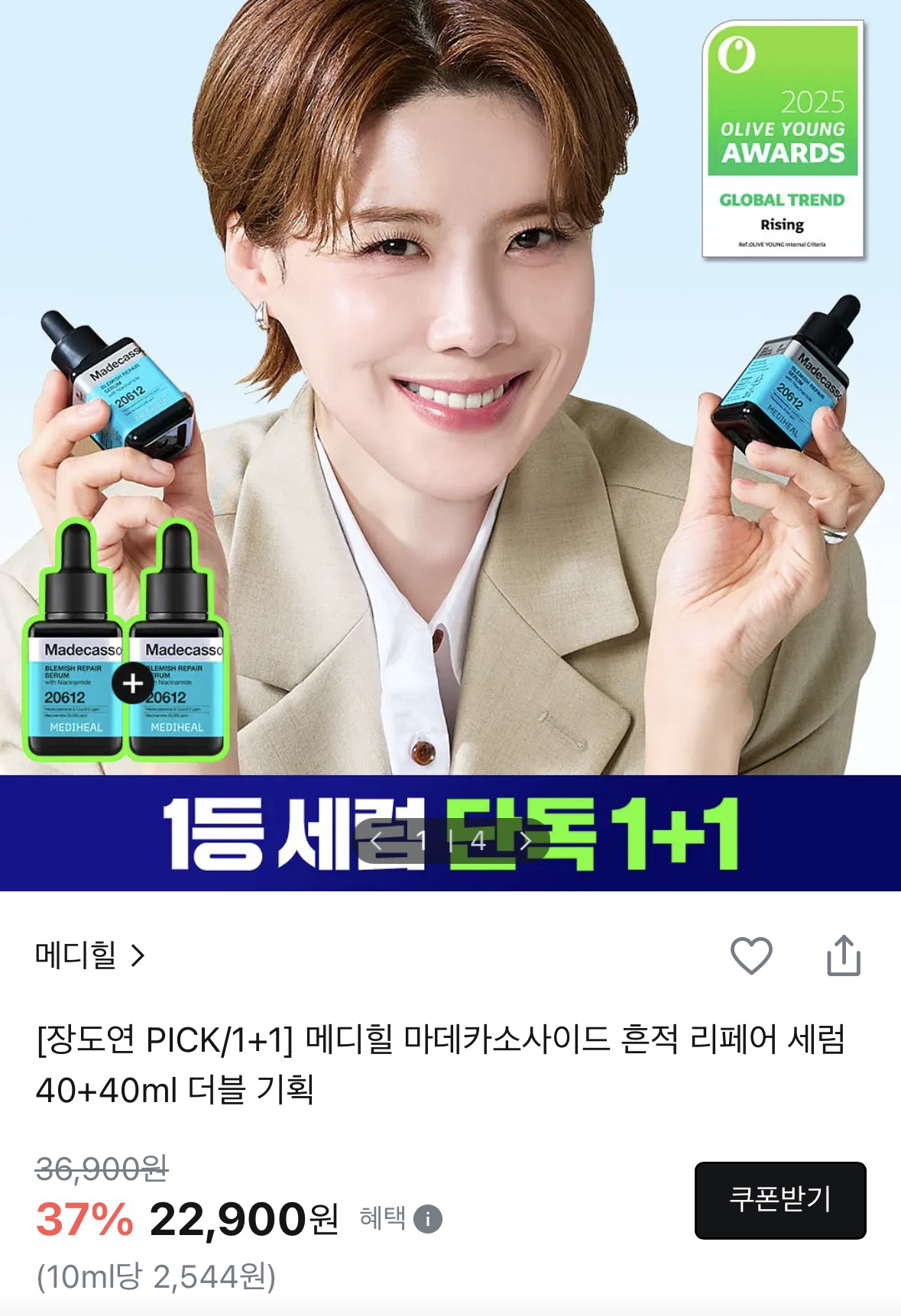Open the 혜택 info icon

[428, 1219]
